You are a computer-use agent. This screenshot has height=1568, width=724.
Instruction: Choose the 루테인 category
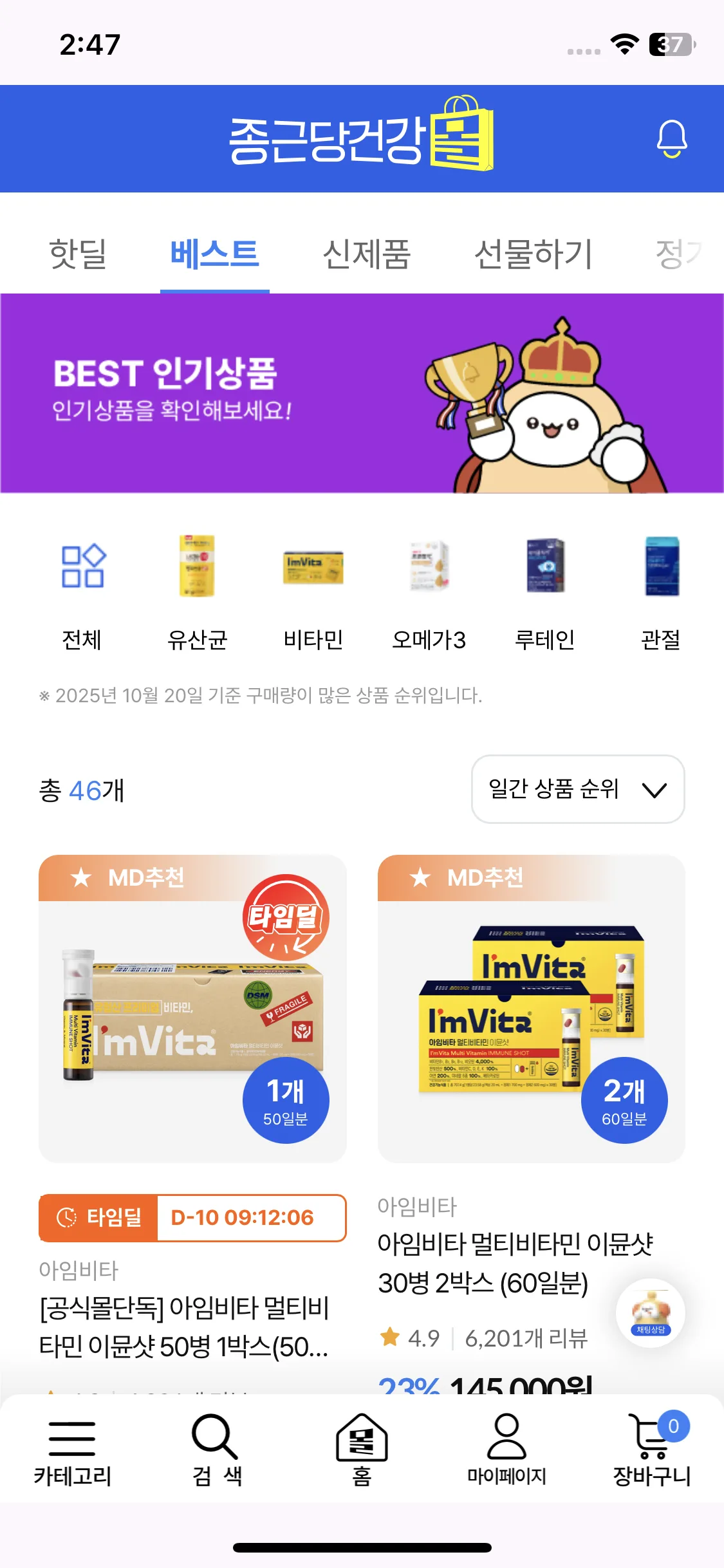(544, 593)
